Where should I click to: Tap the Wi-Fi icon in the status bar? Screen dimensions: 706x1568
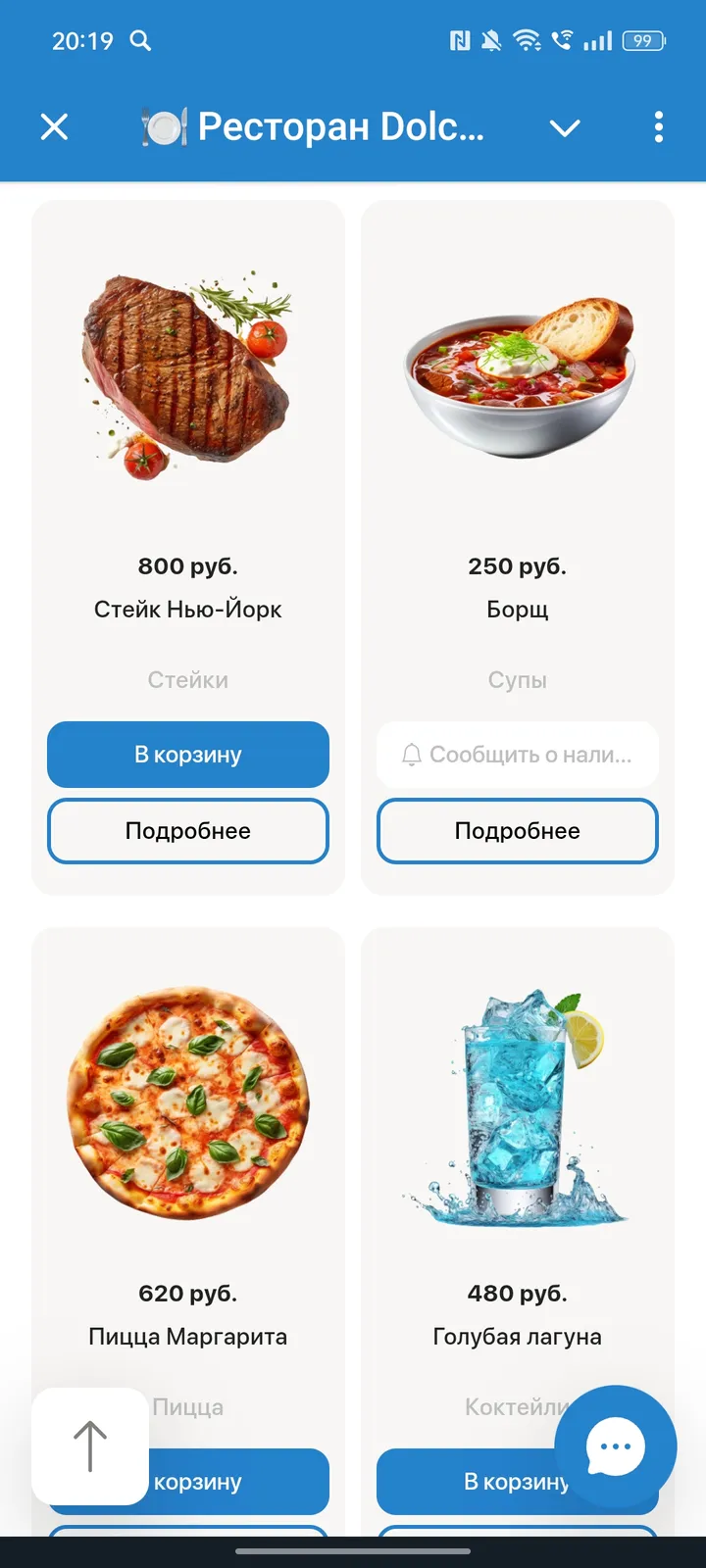click(526, 39)
